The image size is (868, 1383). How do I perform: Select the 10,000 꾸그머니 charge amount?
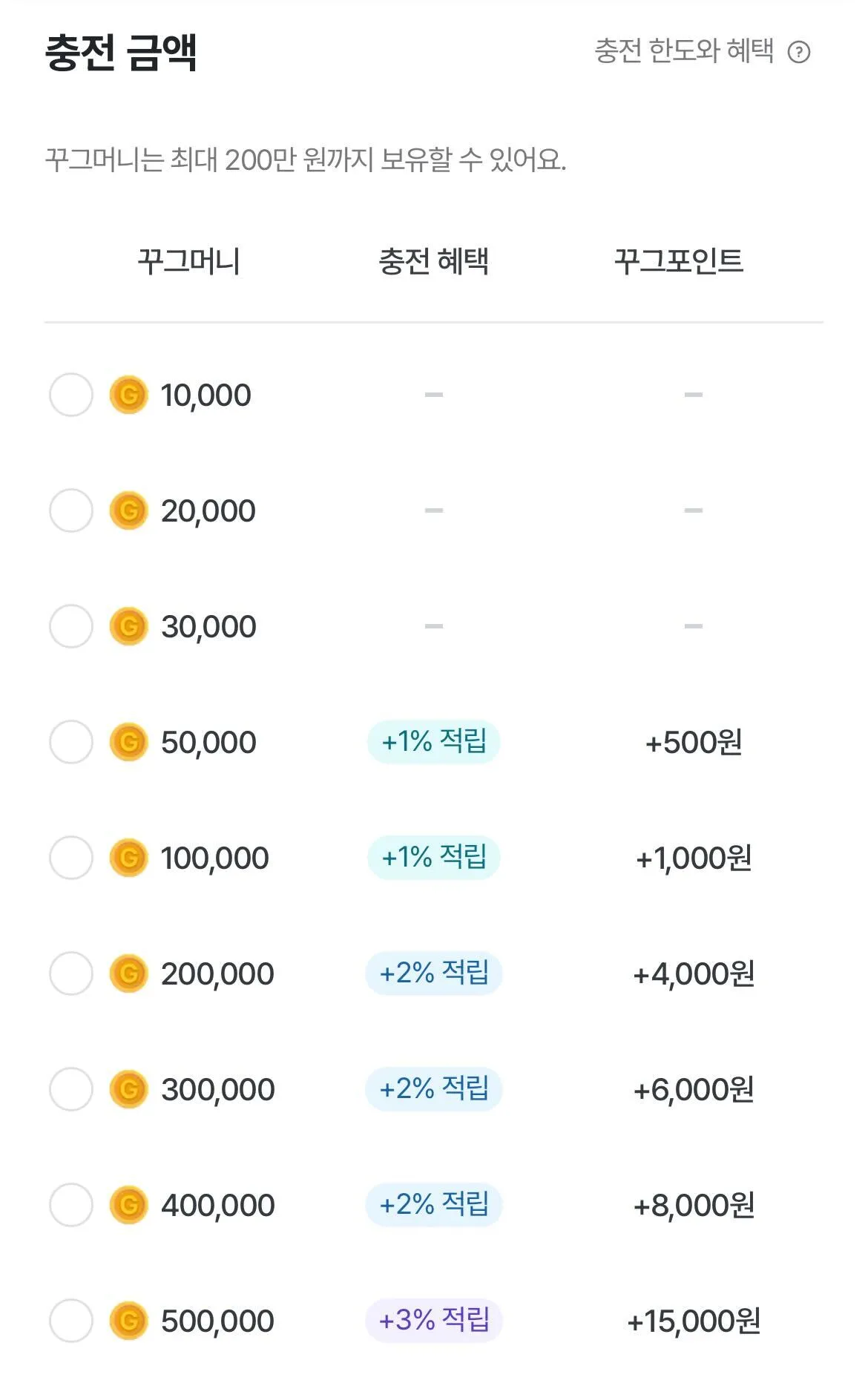(x=71, y=395)
